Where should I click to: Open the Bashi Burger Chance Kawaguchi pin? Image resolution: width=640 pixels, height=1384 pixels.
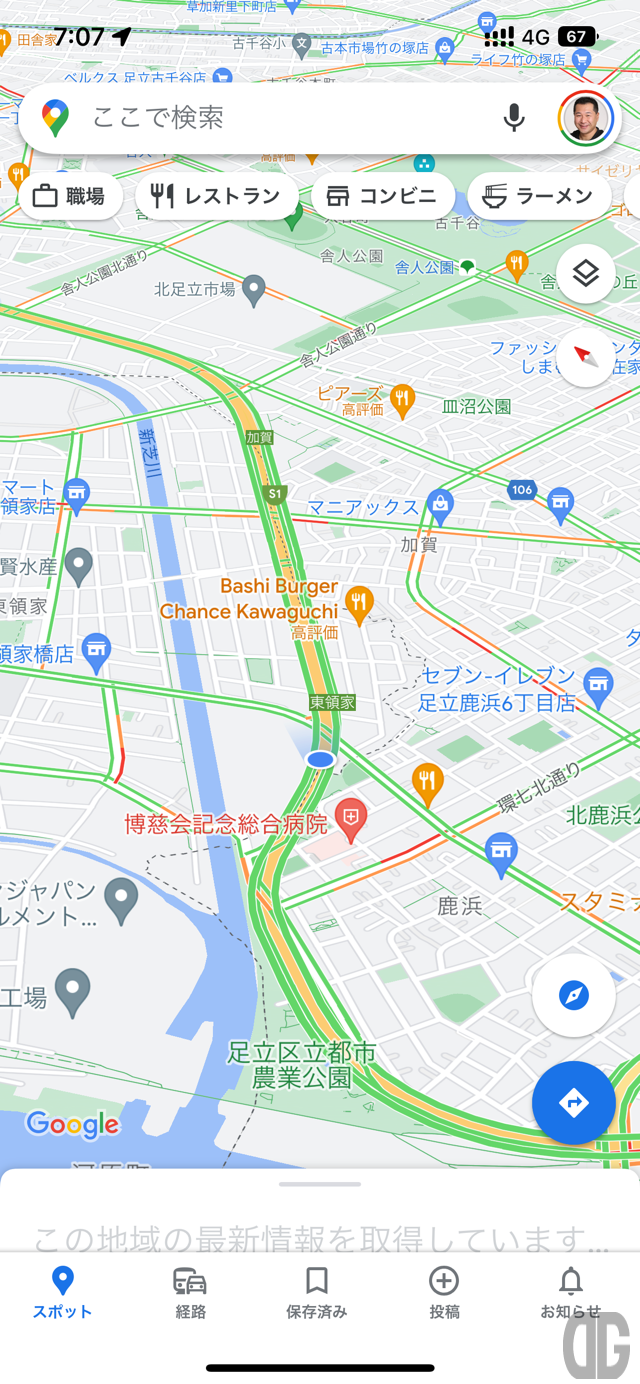pyautogui.click(x=358, y=601)
